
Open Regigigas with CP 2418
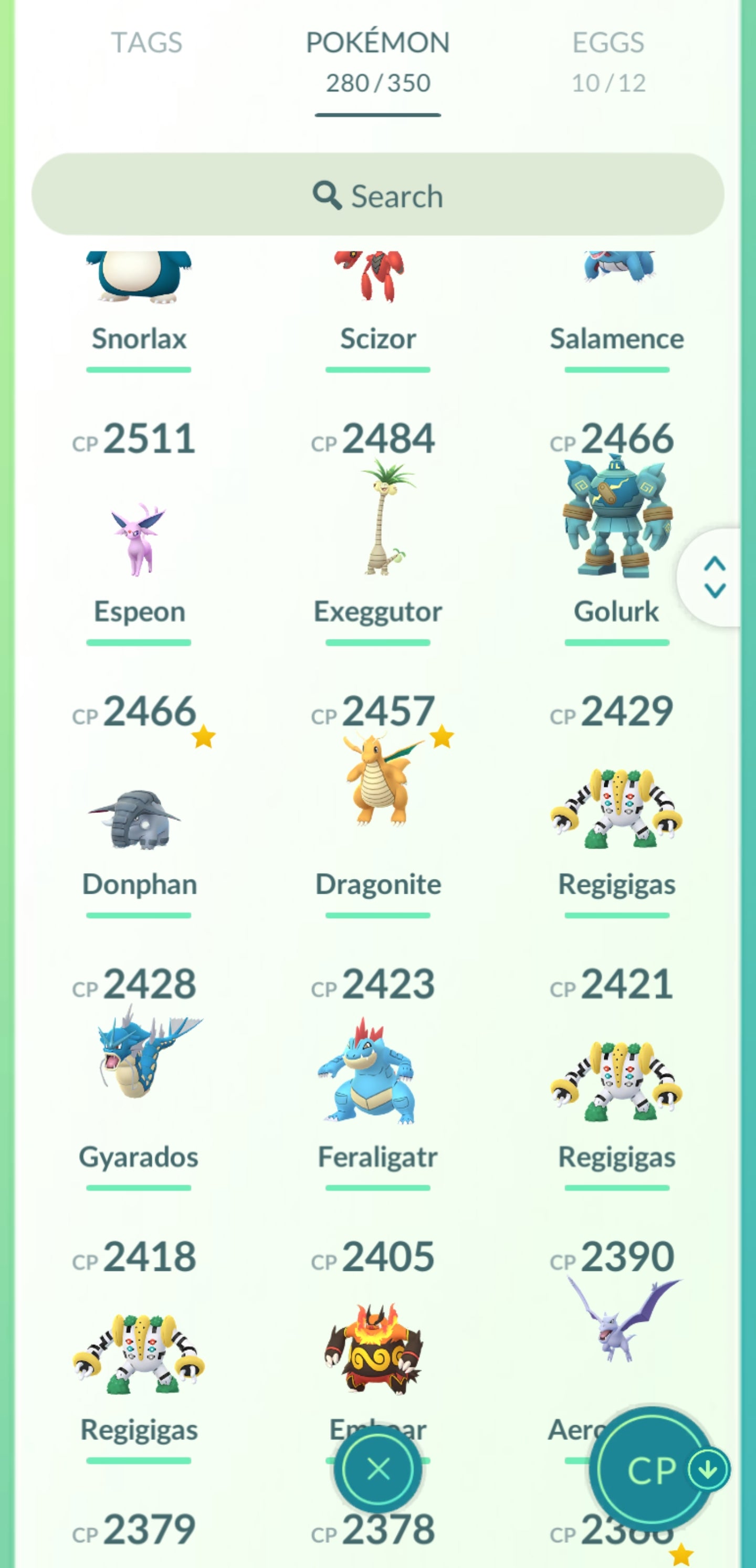coord(139,1354)
